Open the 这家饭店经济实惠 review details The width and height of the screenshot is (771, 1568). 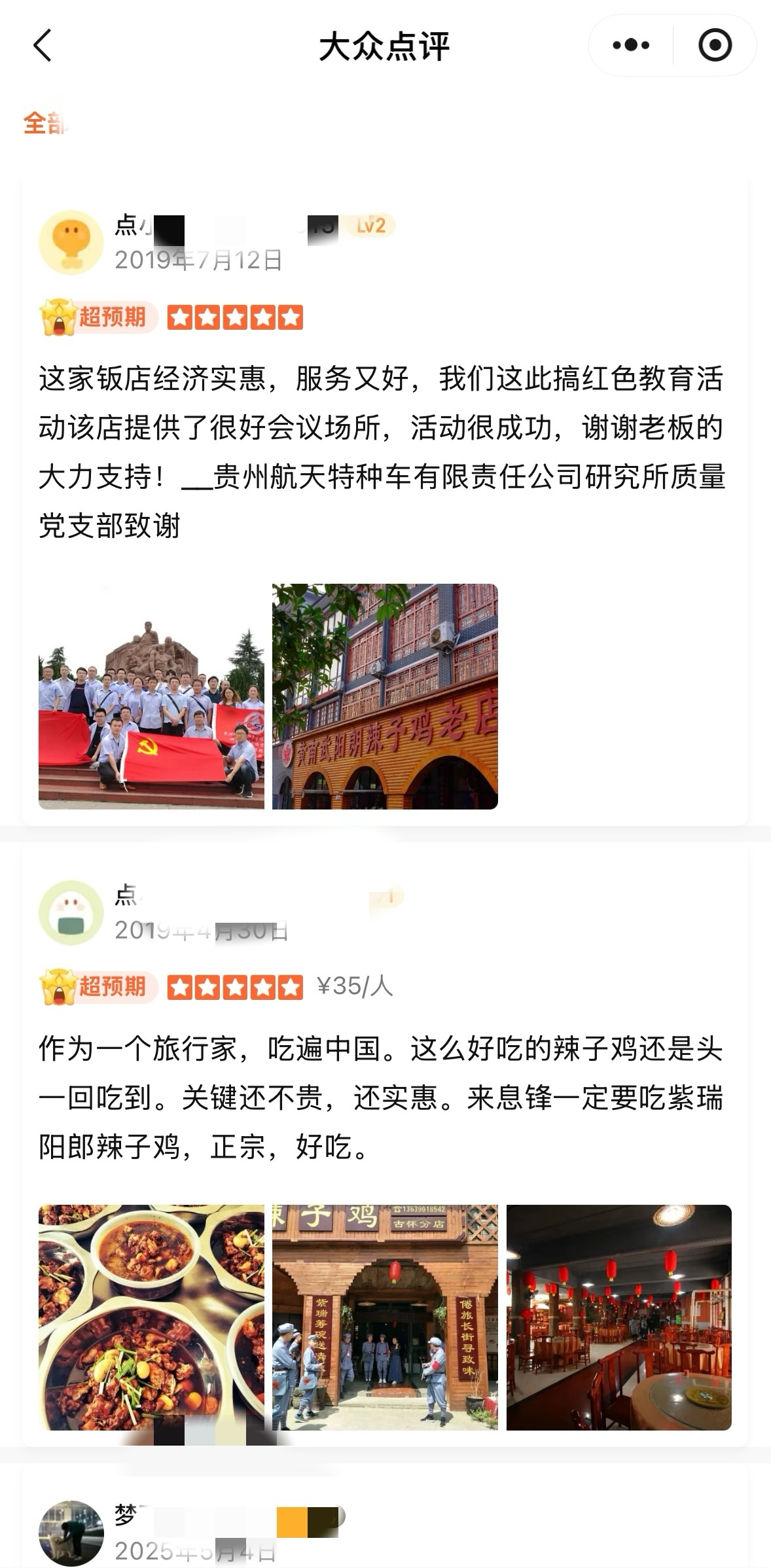coord(382,452)
